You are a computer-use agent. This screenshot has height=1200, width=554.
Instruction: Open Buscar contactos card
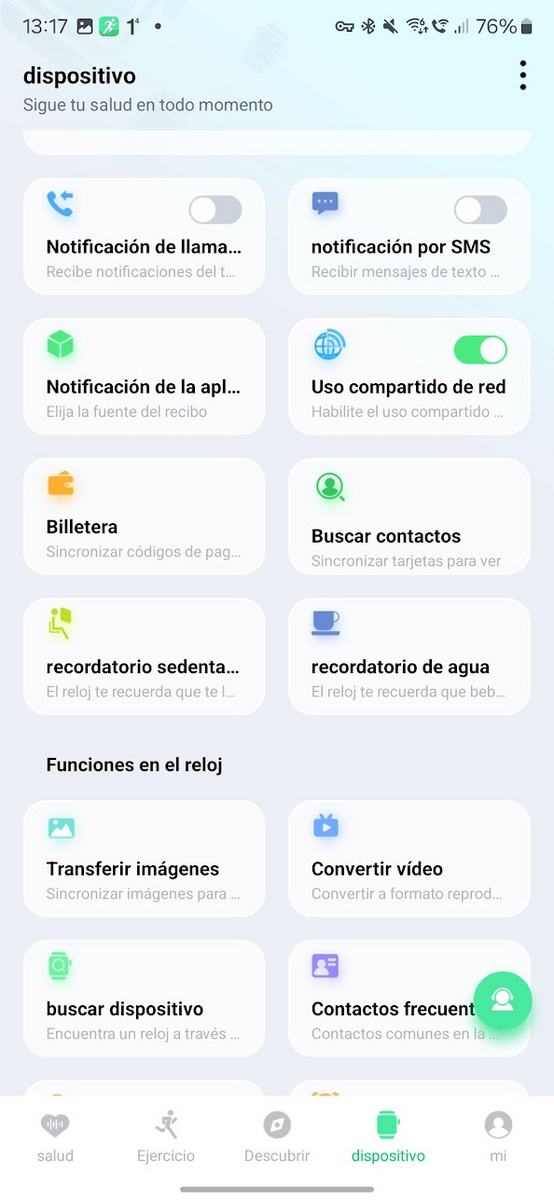(409, 516)
